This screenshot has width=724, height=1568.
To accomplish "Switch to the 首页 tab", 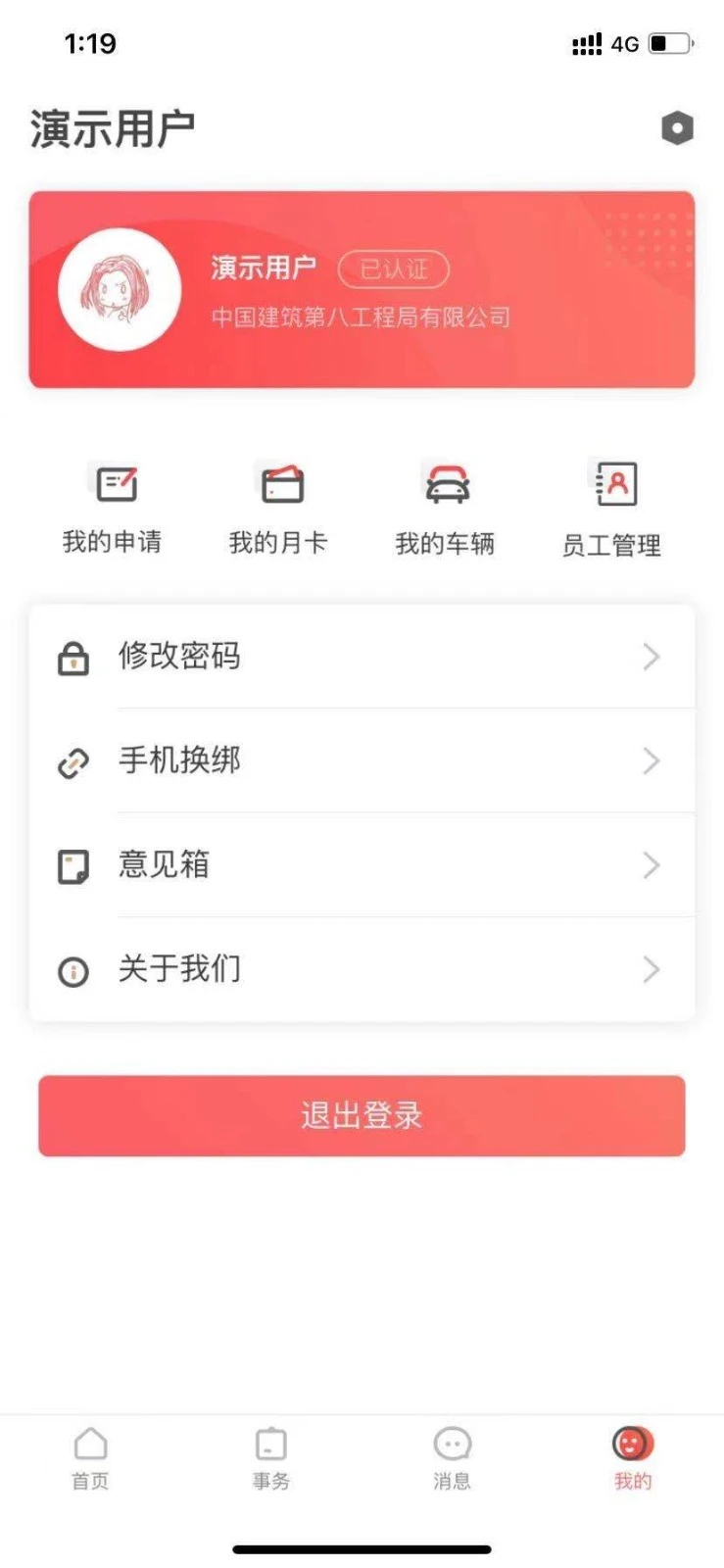I will tap(90, 1460).
